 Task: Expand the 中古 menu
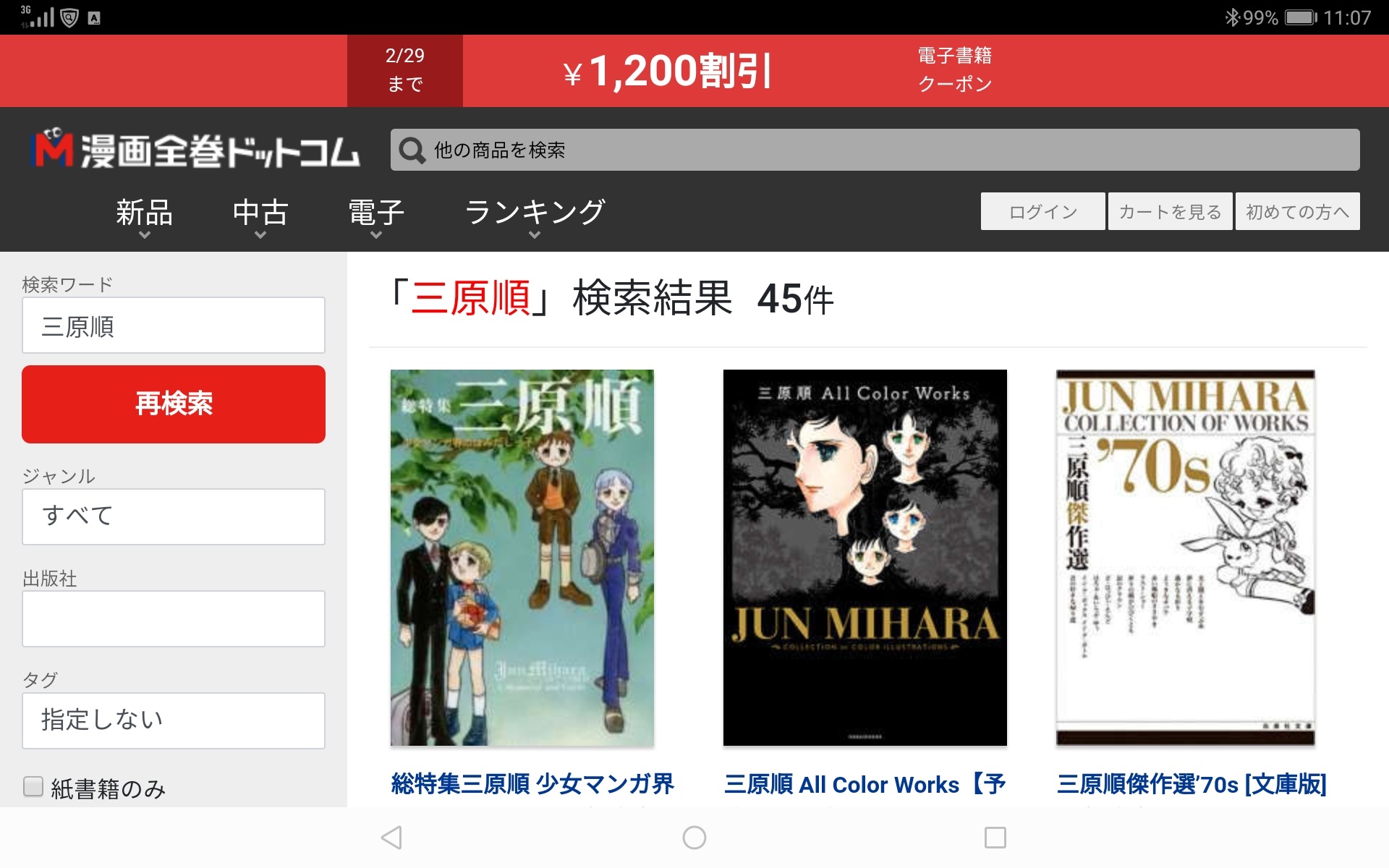[260, 215]
